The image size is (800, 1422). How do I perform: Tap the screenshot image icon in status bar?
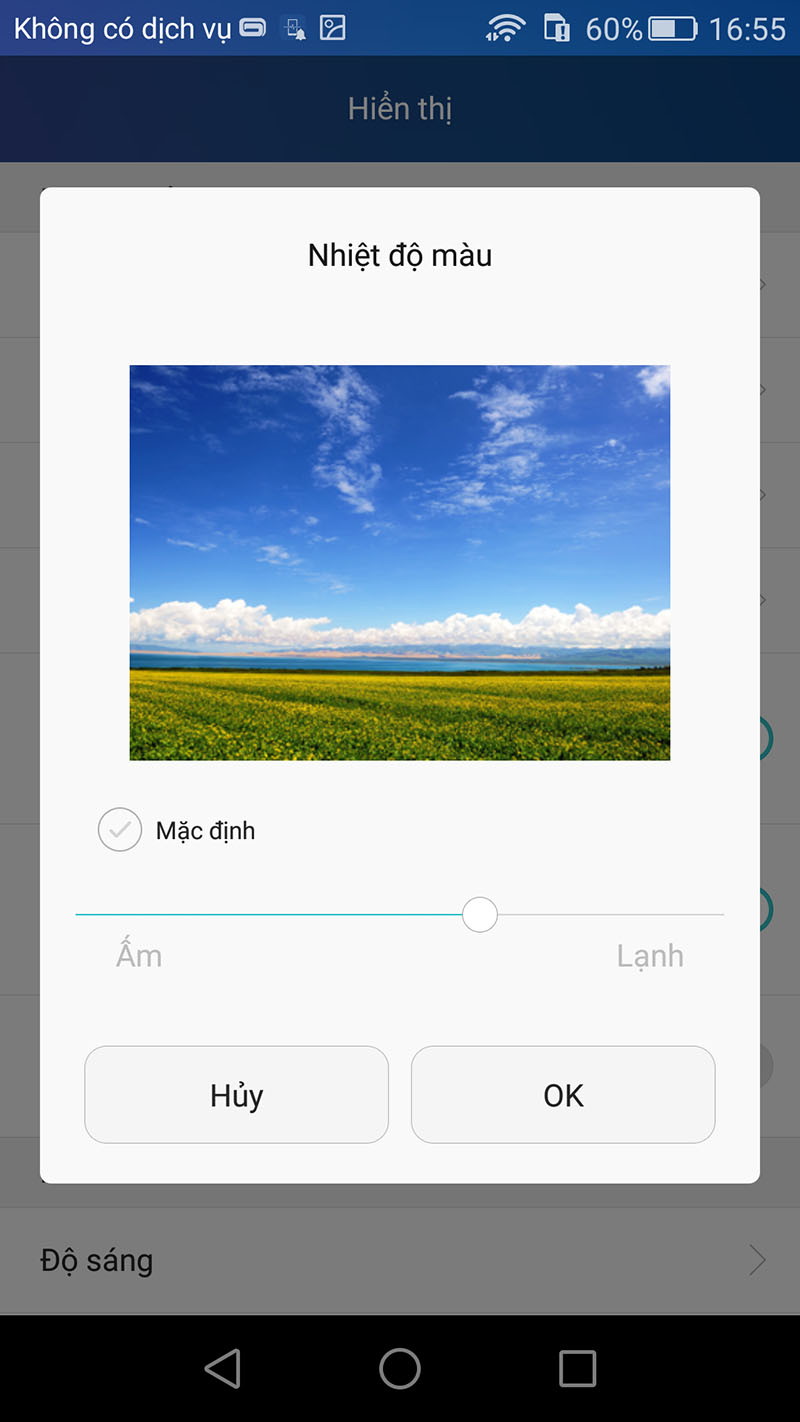point(334,28)
